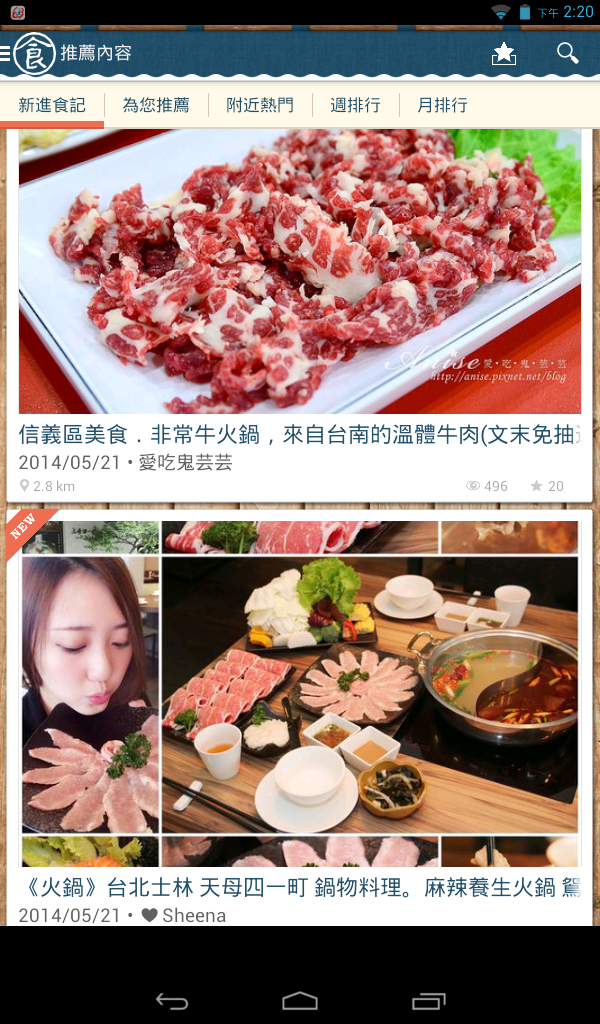
Task: Show the 週排行 weekly ranking tab
Action: tap(355, 105)
